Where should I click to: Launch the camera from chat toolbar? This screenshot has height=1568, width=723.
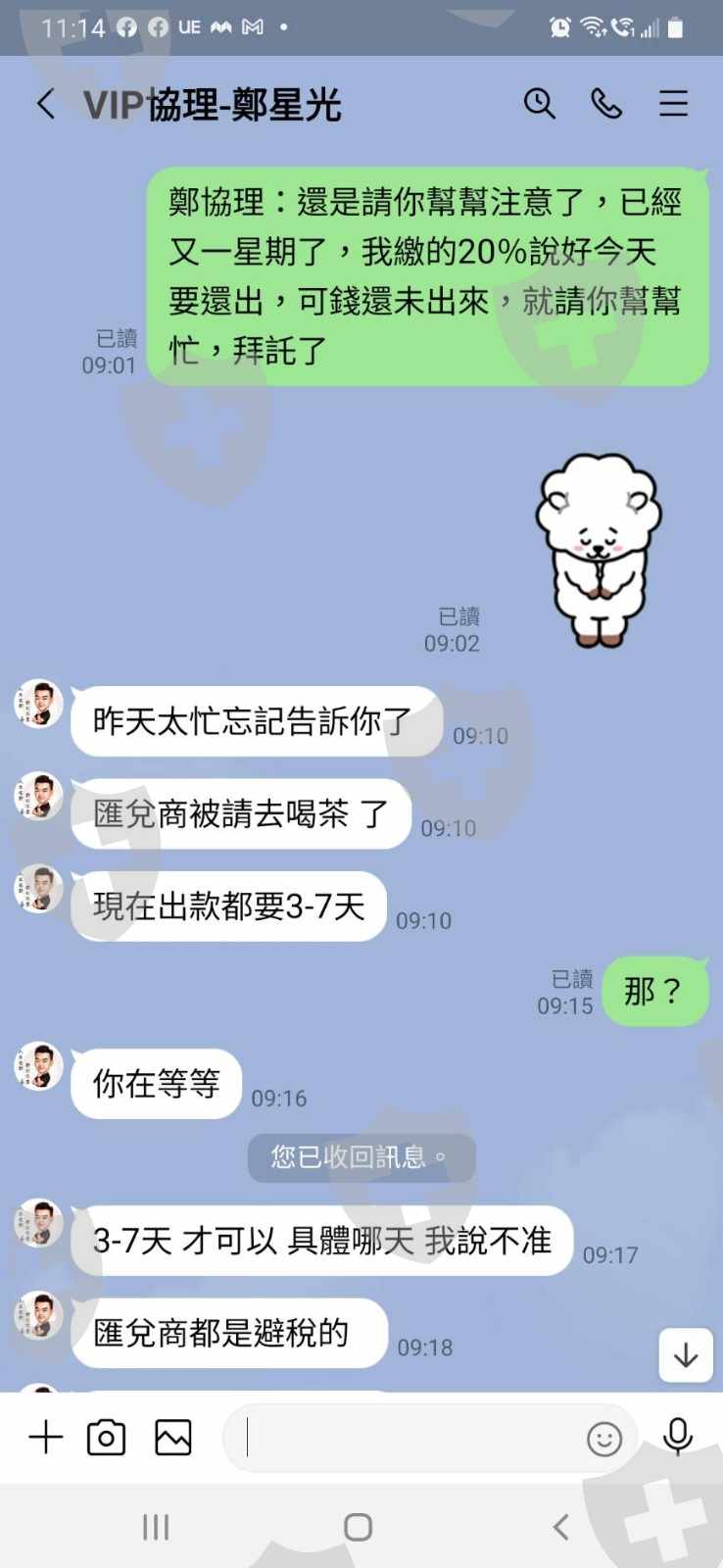tap(107, 1438)
